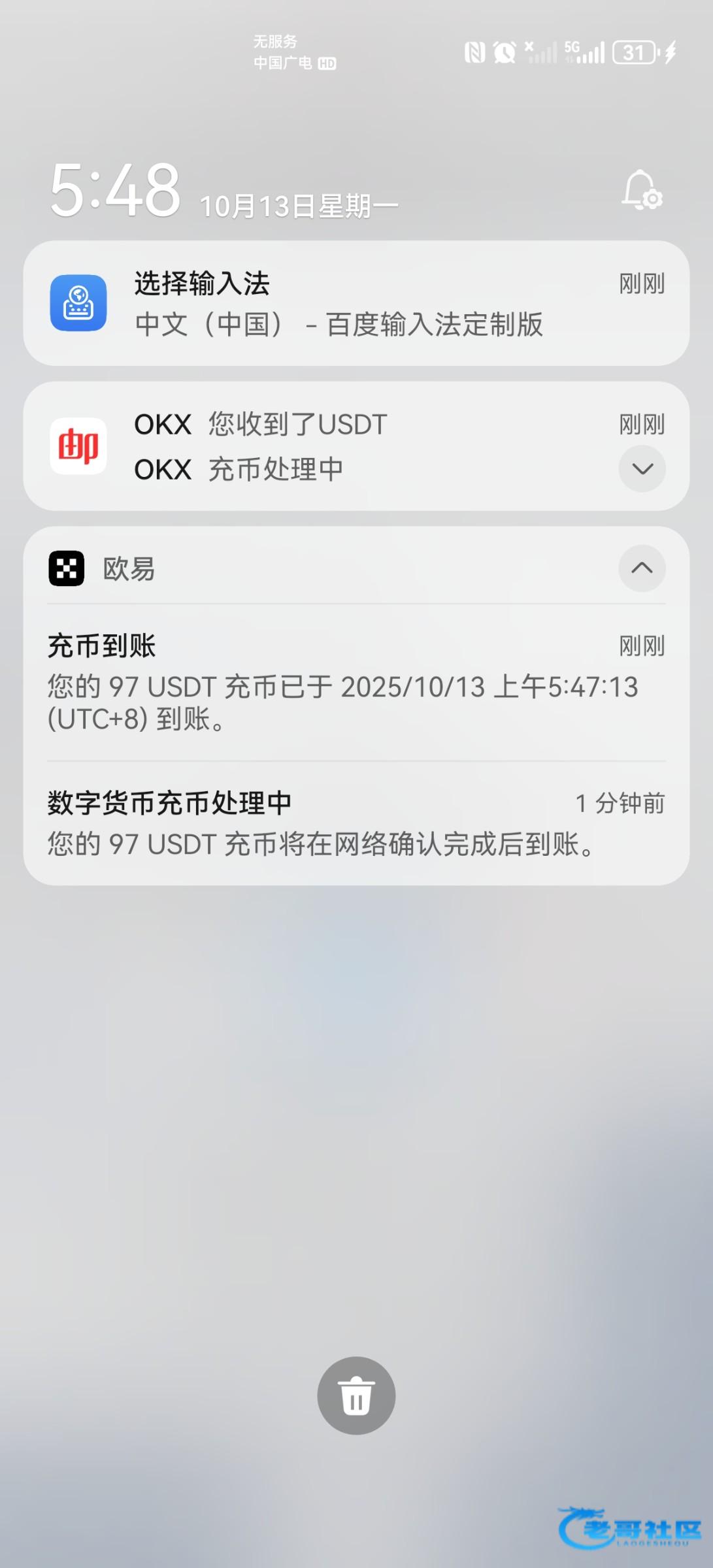Screen dimensions: 713x1568
Task: Open the 选择输入法 notification
Action: 356,303
